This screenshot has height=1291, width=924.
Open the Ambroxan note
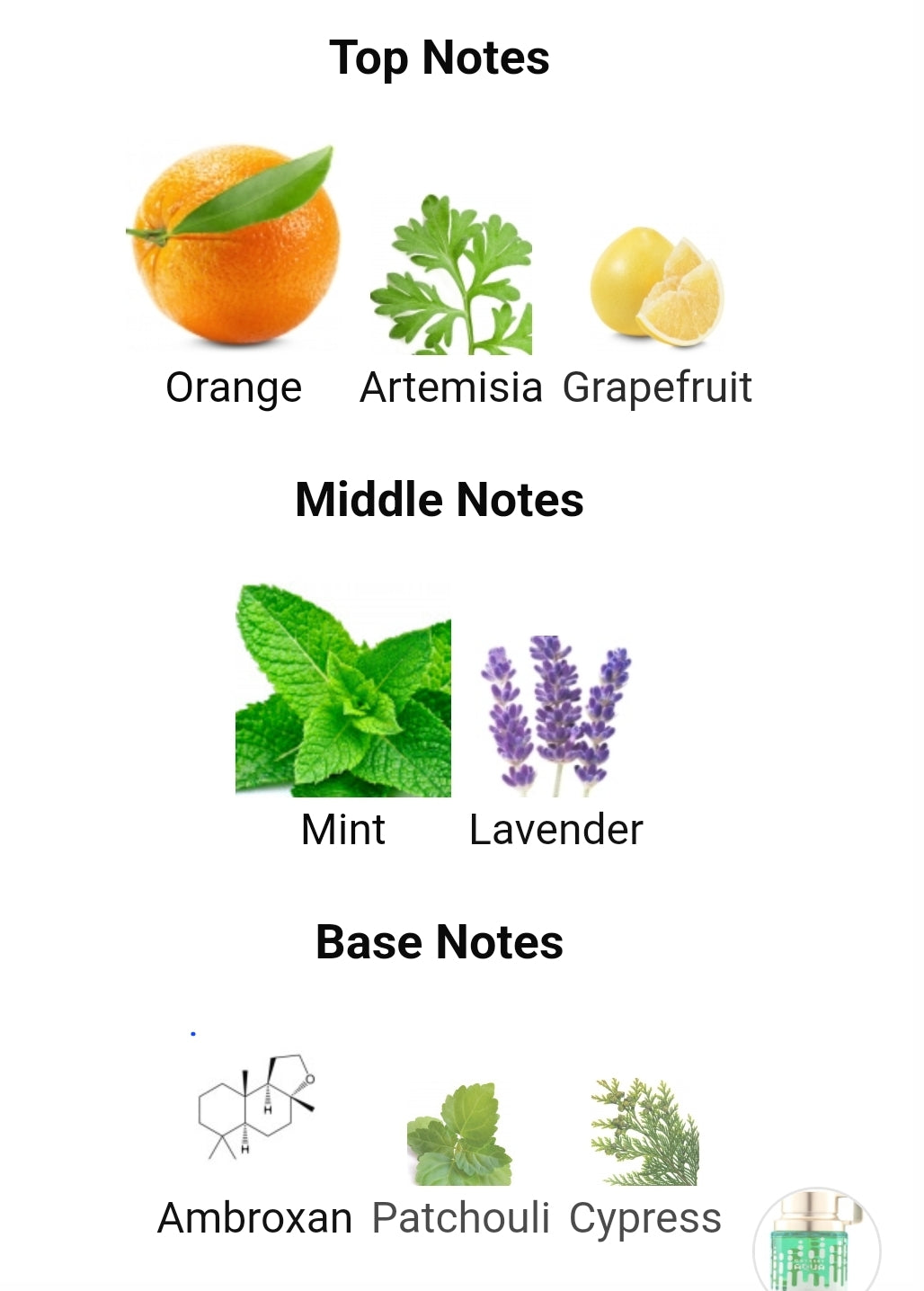click(255, 1108)
